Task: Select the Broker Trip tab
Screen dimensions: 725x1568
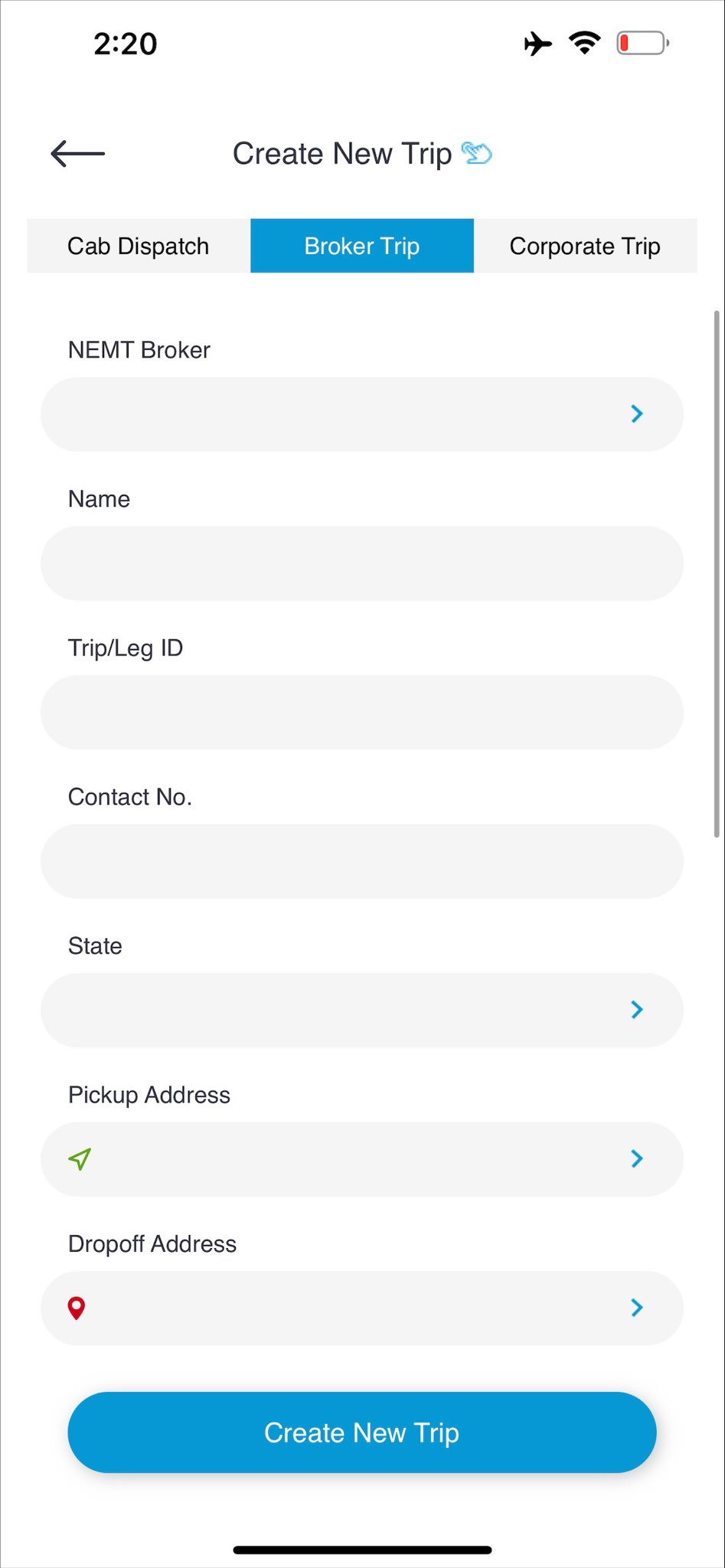Action: coord(362,246)
